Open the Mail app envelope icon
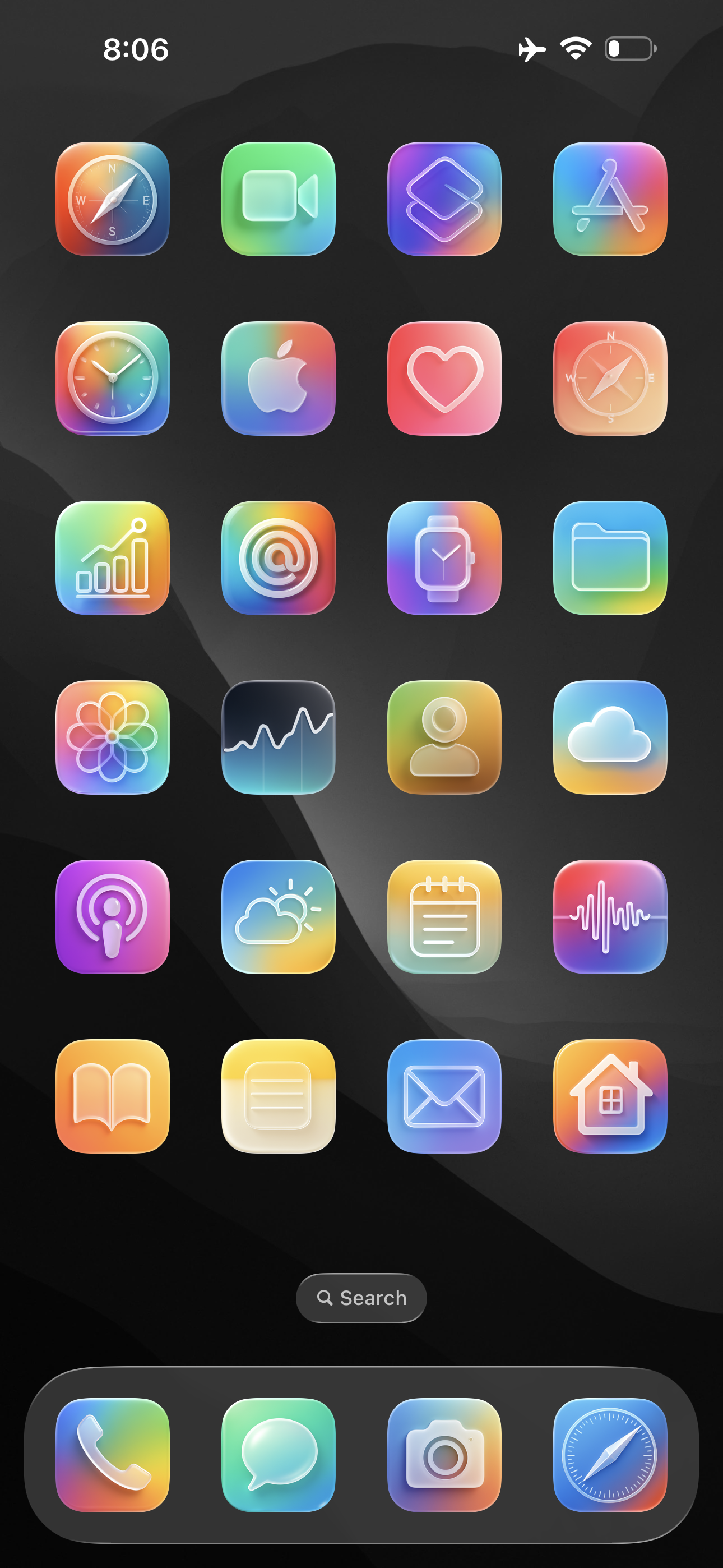The image size is (723, 1568). [x=444, y=1096]
